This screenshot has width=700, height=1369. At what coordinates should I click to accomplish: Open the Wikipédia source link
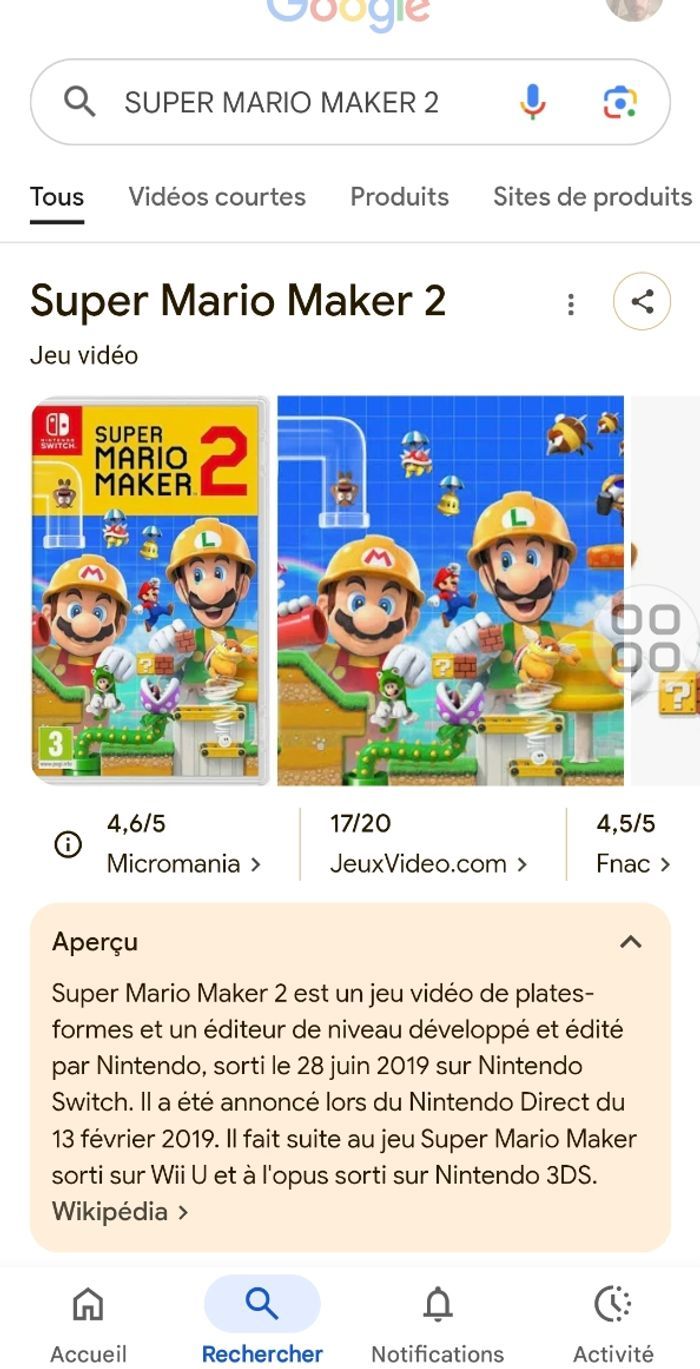click(x=120, y=1212)
